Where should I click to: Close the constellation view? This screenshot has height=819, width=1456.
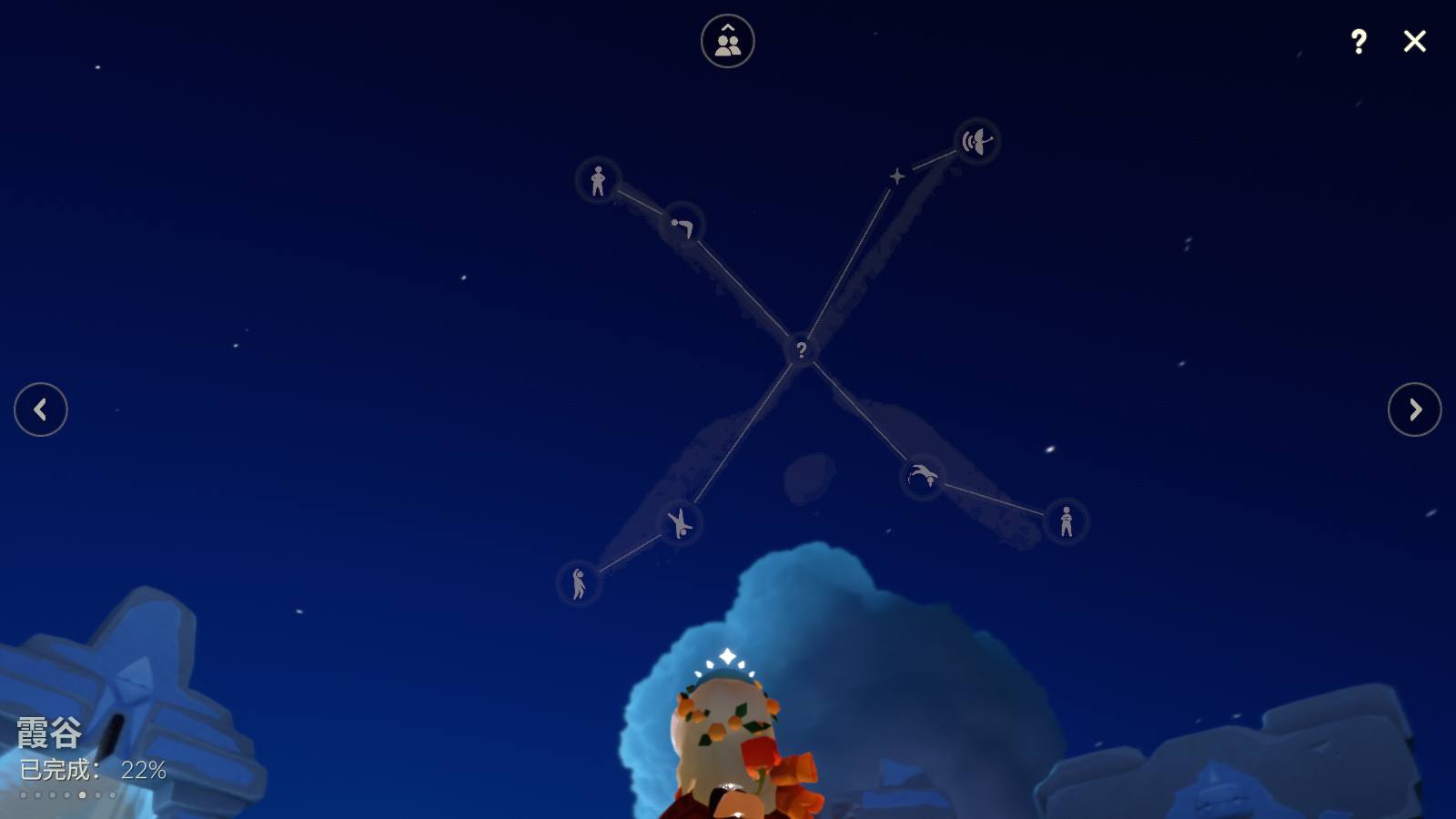pos(1414,41)
